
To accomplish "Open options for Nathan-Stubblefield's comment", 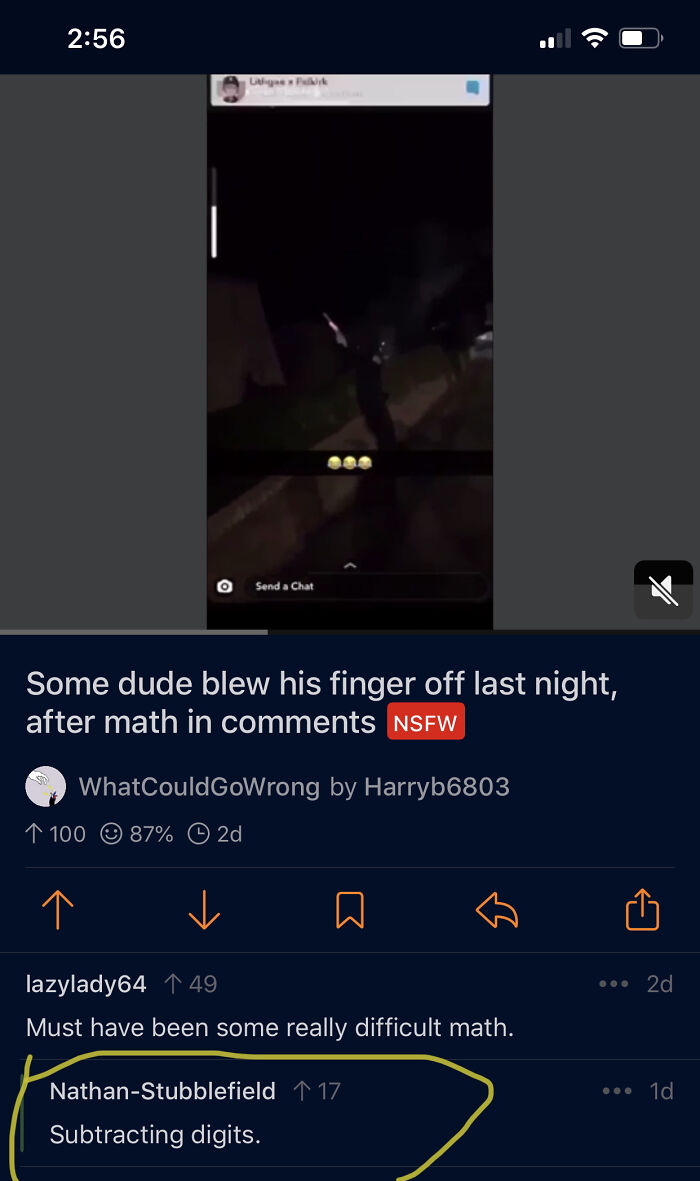I will coord(617,1091).
